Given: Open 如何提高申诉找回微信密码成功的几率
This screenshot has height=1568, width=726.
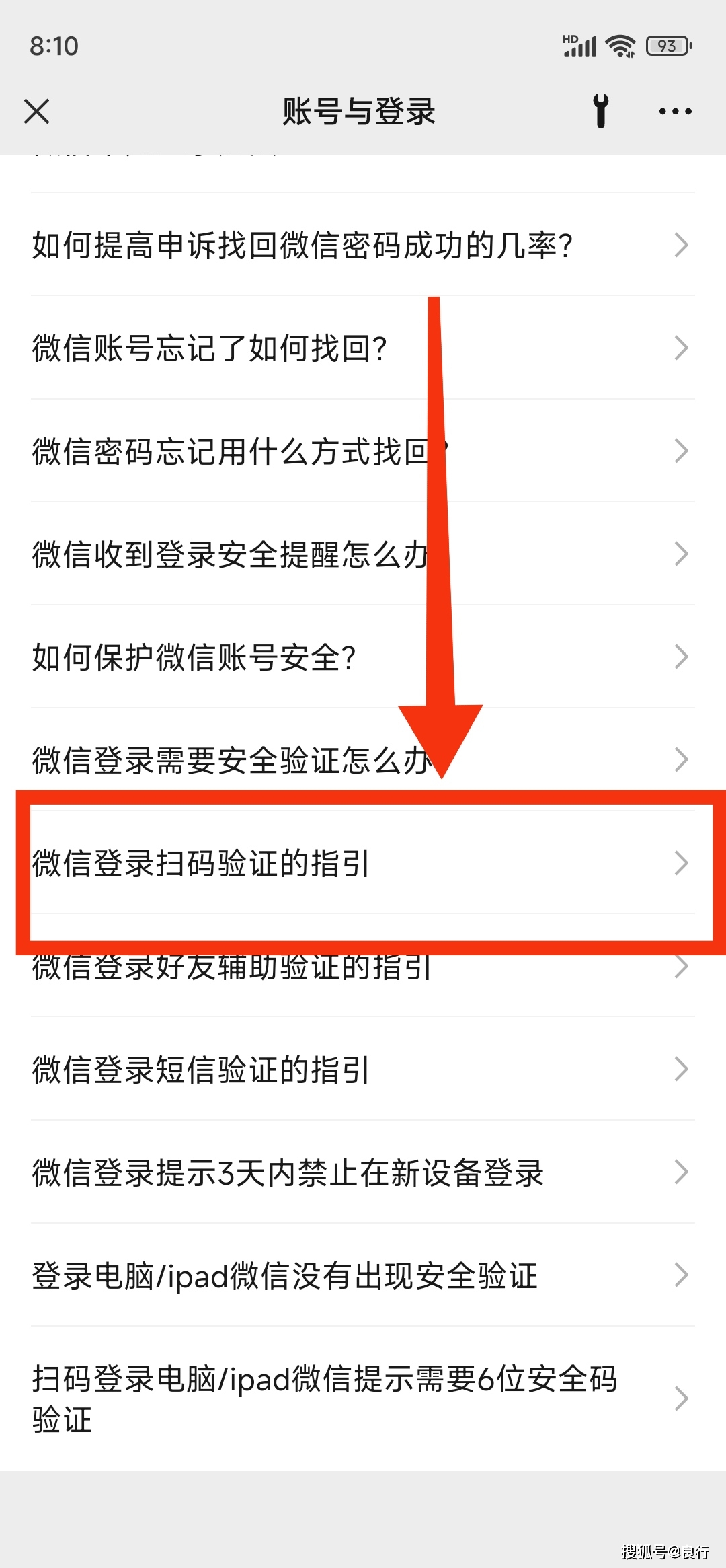Looking at the screenshot, I should click(302, 246).
